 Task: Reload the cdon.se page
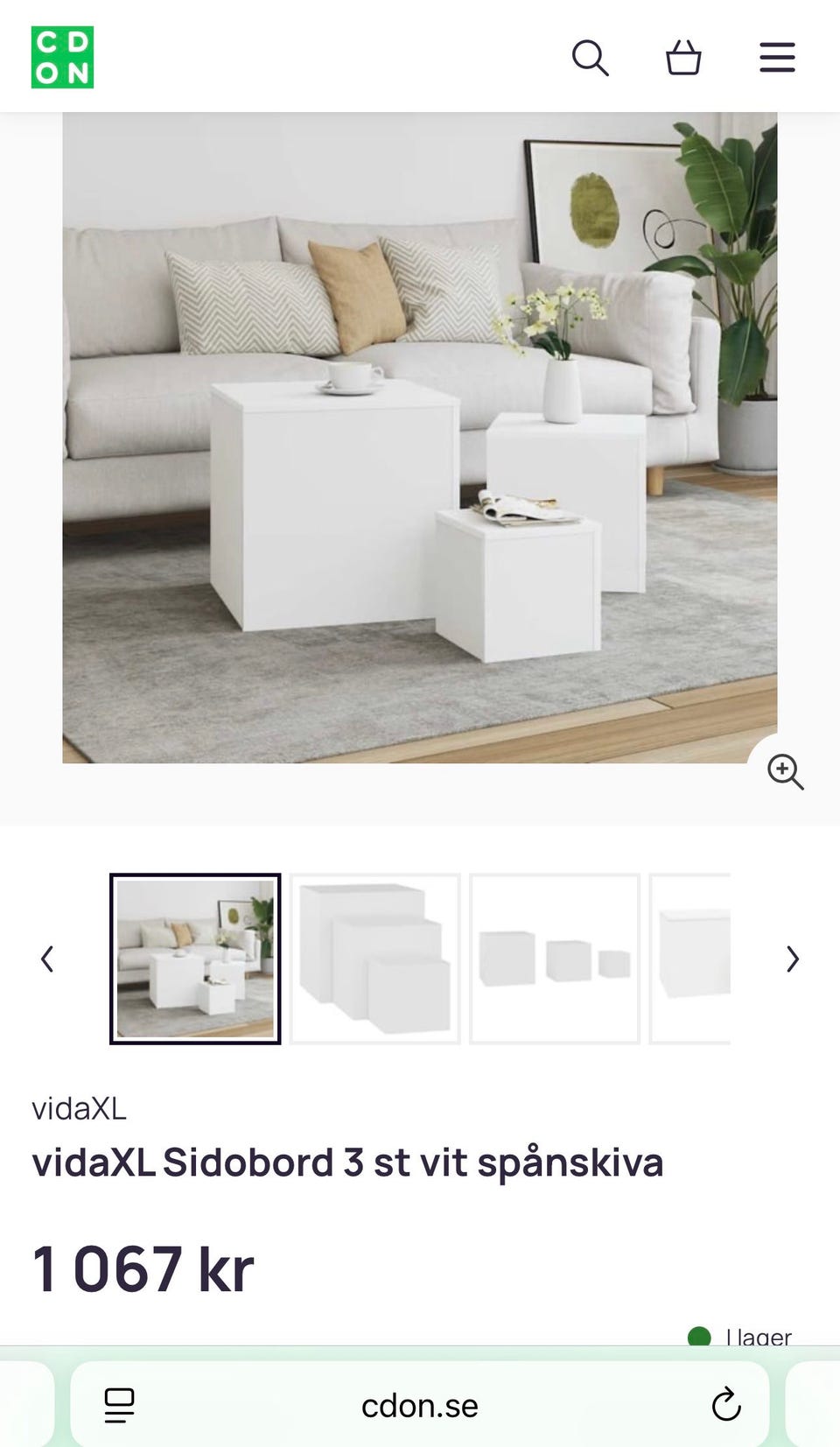[x=724, y=1405]
